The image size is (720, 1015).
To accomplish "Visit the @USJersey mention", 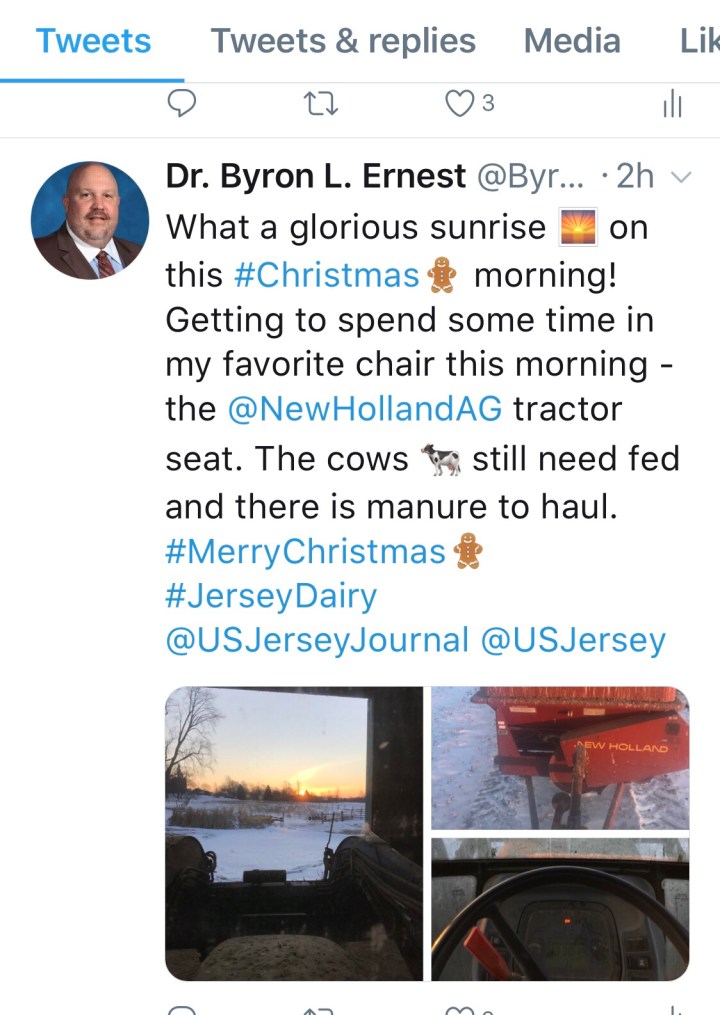I will click(573, 640).
